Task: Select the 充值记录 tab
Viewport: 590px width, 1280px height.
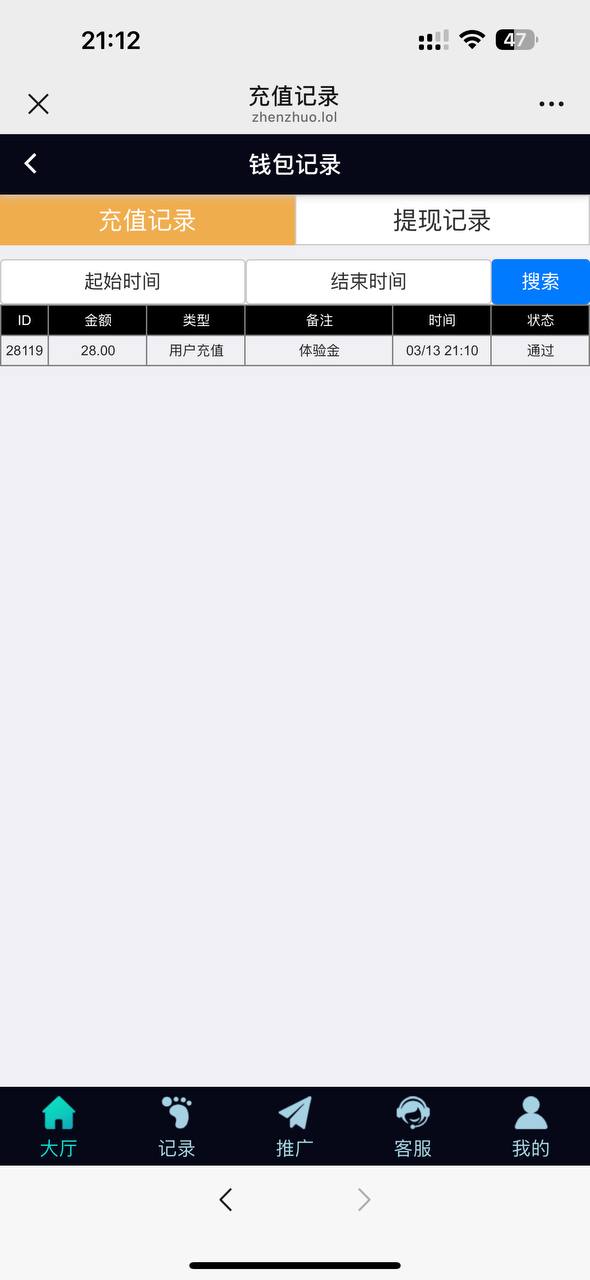Action: (147, 220)
